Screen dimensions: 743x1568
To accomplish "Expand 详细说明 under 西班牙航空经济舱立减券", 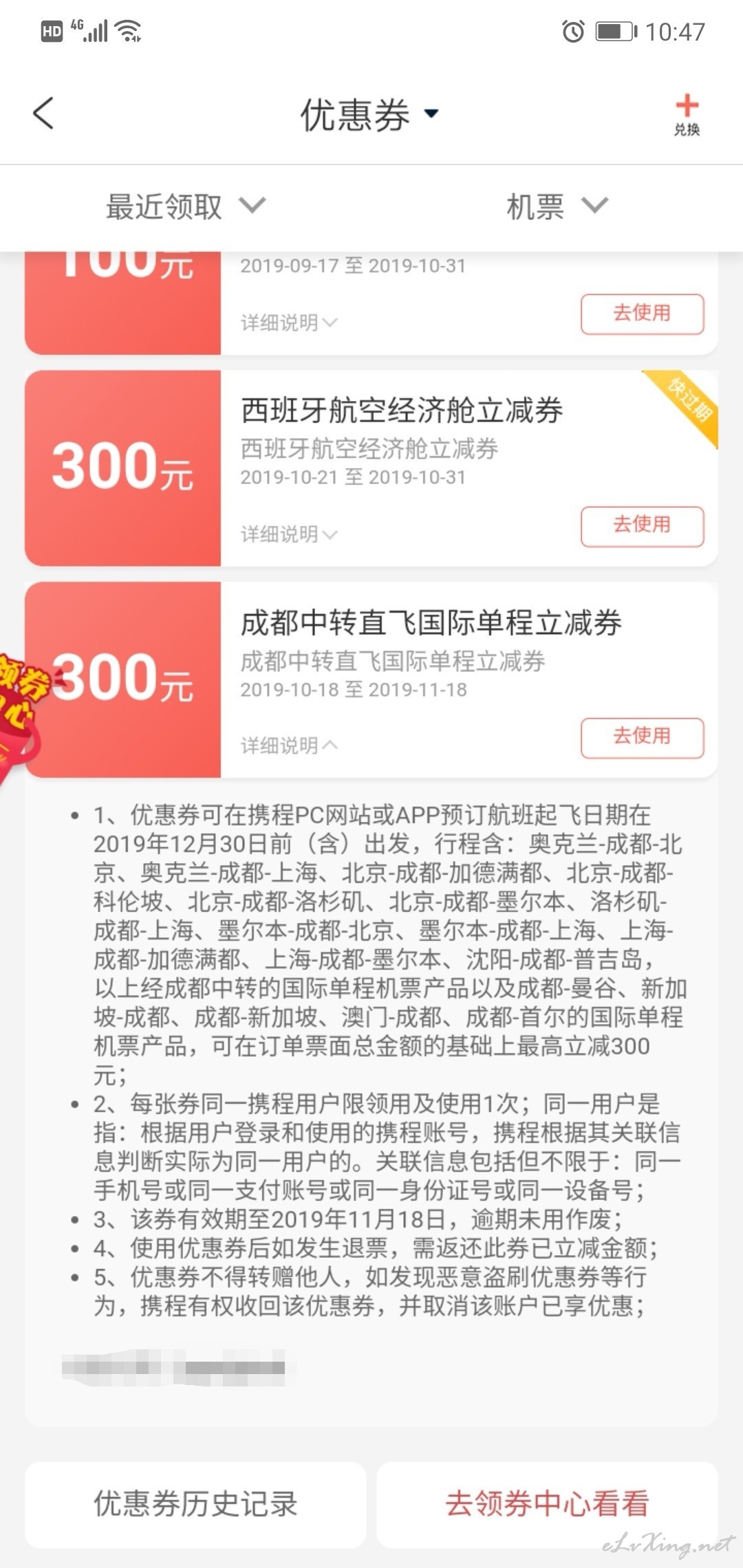I will pos(289,534).
